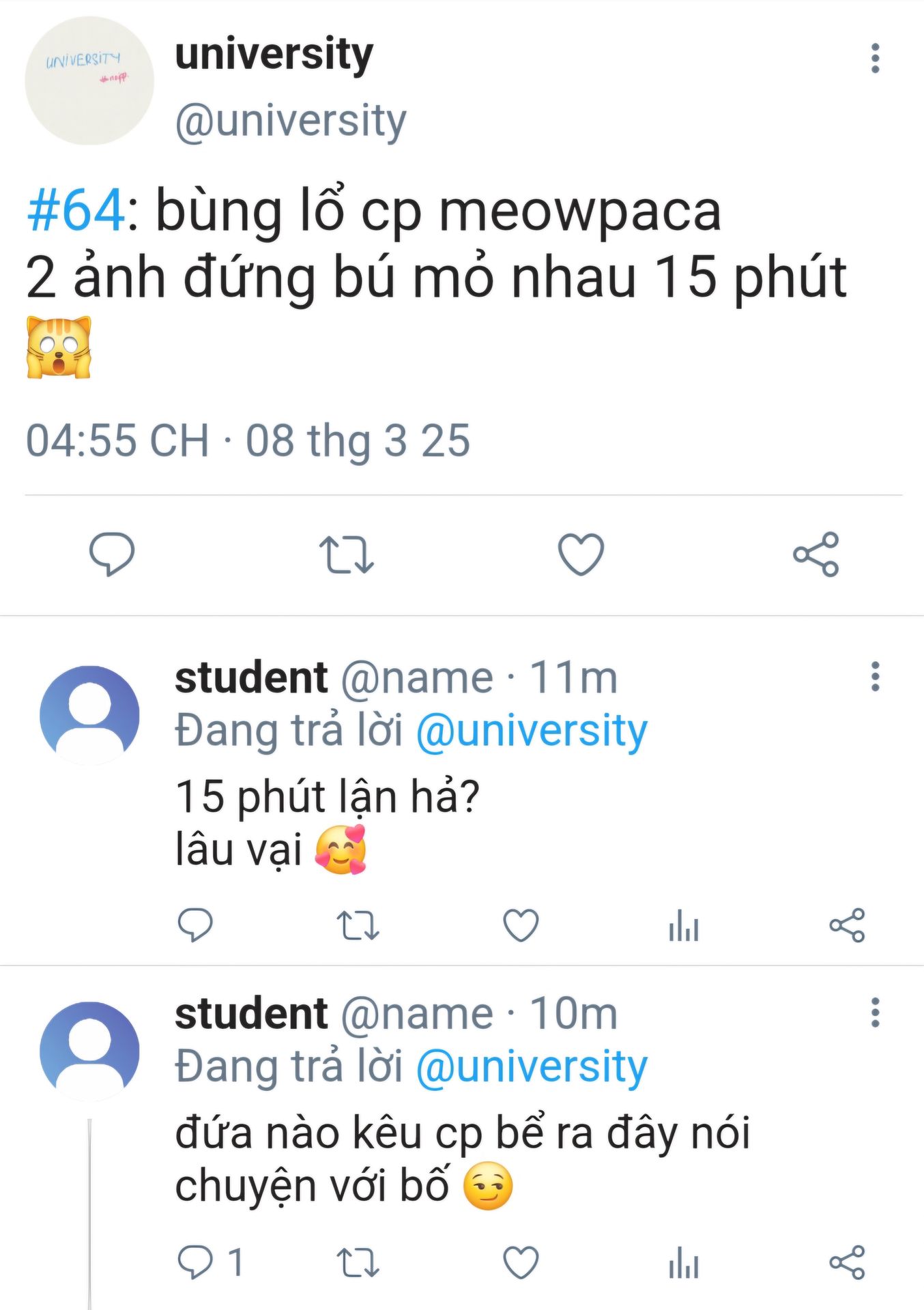This screenshot has width=924, height=1310.
Task: Open the #64 hashtag link
Action: point(76,210)
